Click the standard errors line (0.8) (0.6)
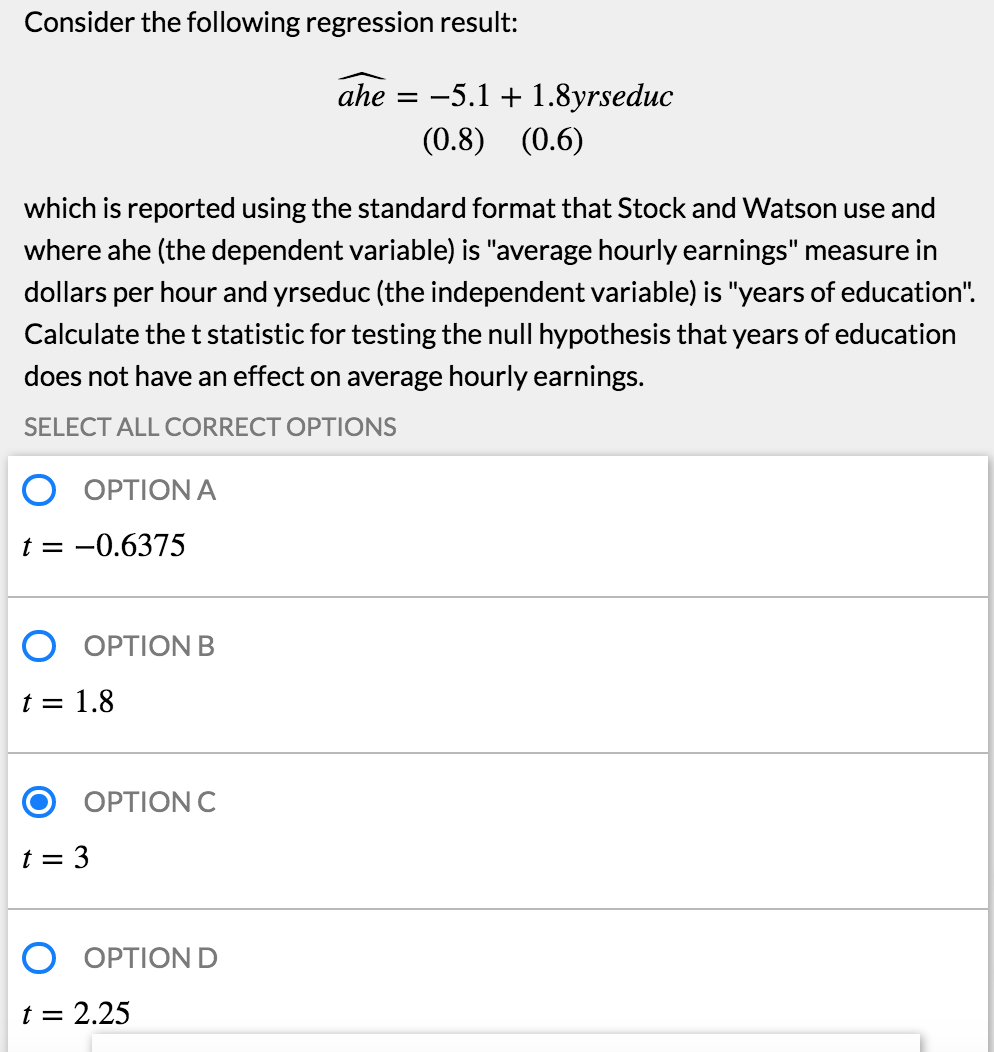 [x=504, y=140]
